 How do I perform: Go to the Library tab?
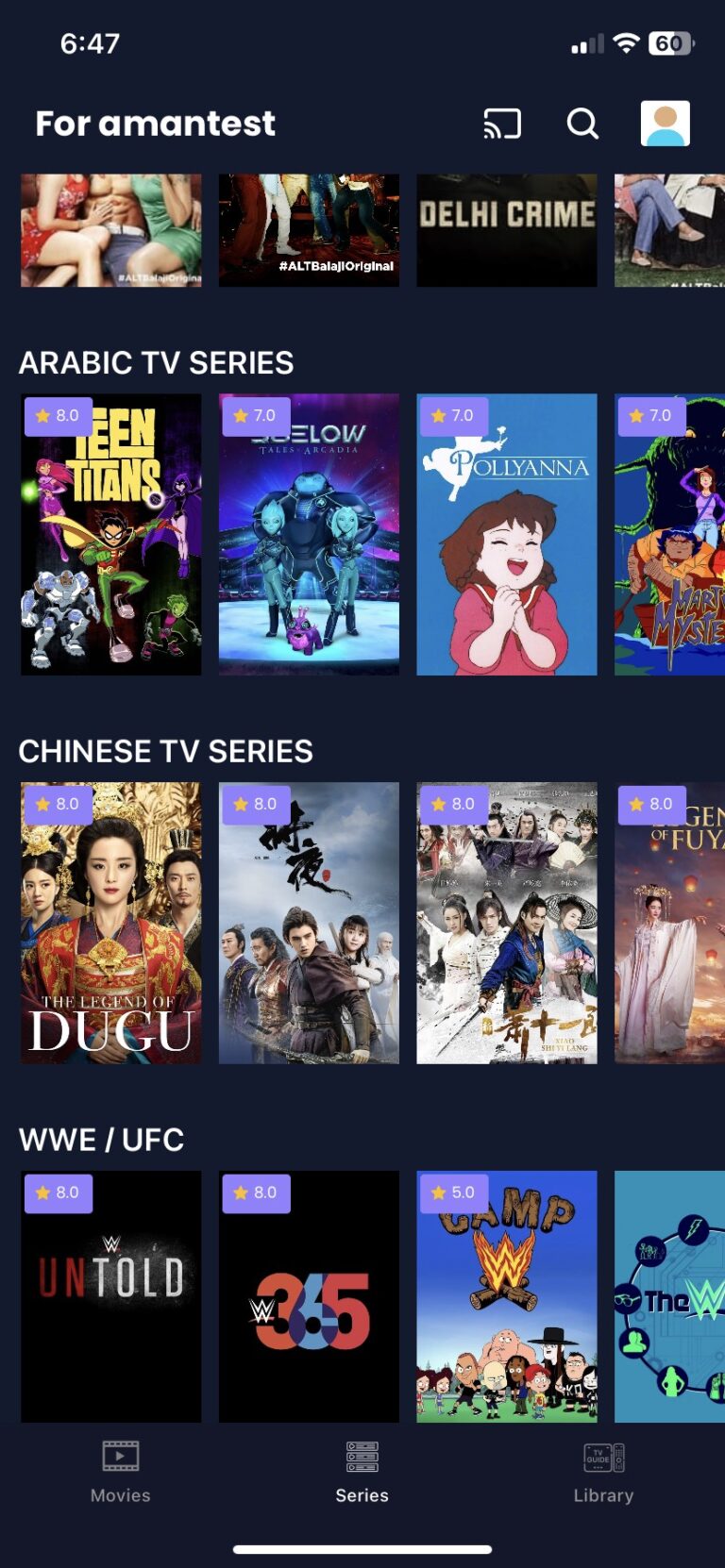click(604, 1472)
